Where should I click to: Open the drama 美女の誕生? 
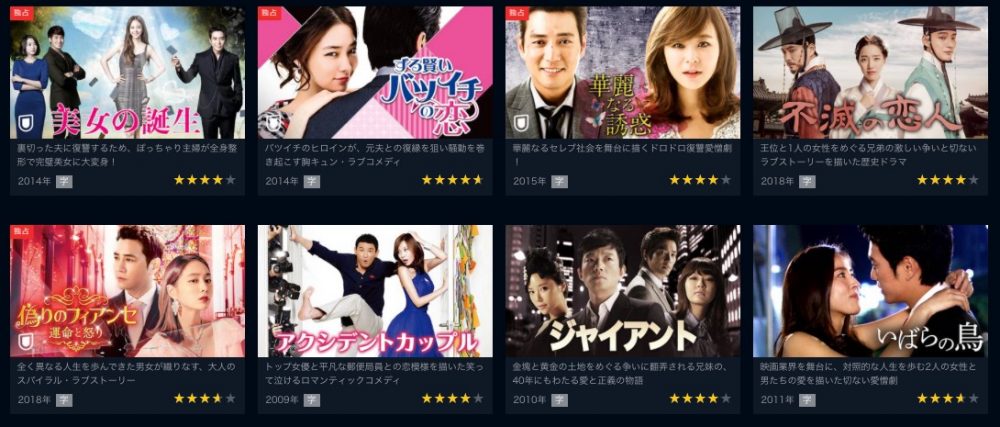pos(127,73)
